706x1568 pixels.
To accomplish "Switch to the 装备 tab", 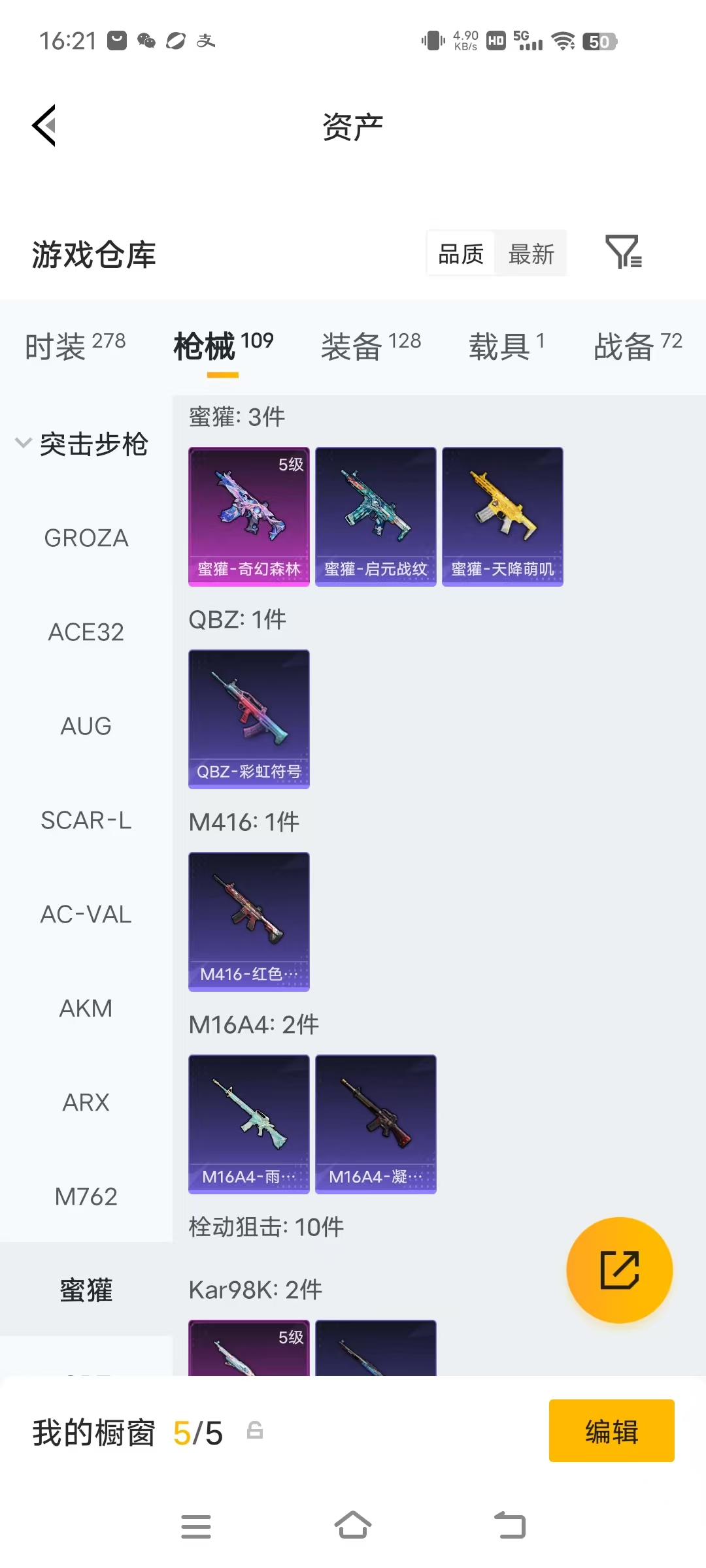I will coord(371,346).
